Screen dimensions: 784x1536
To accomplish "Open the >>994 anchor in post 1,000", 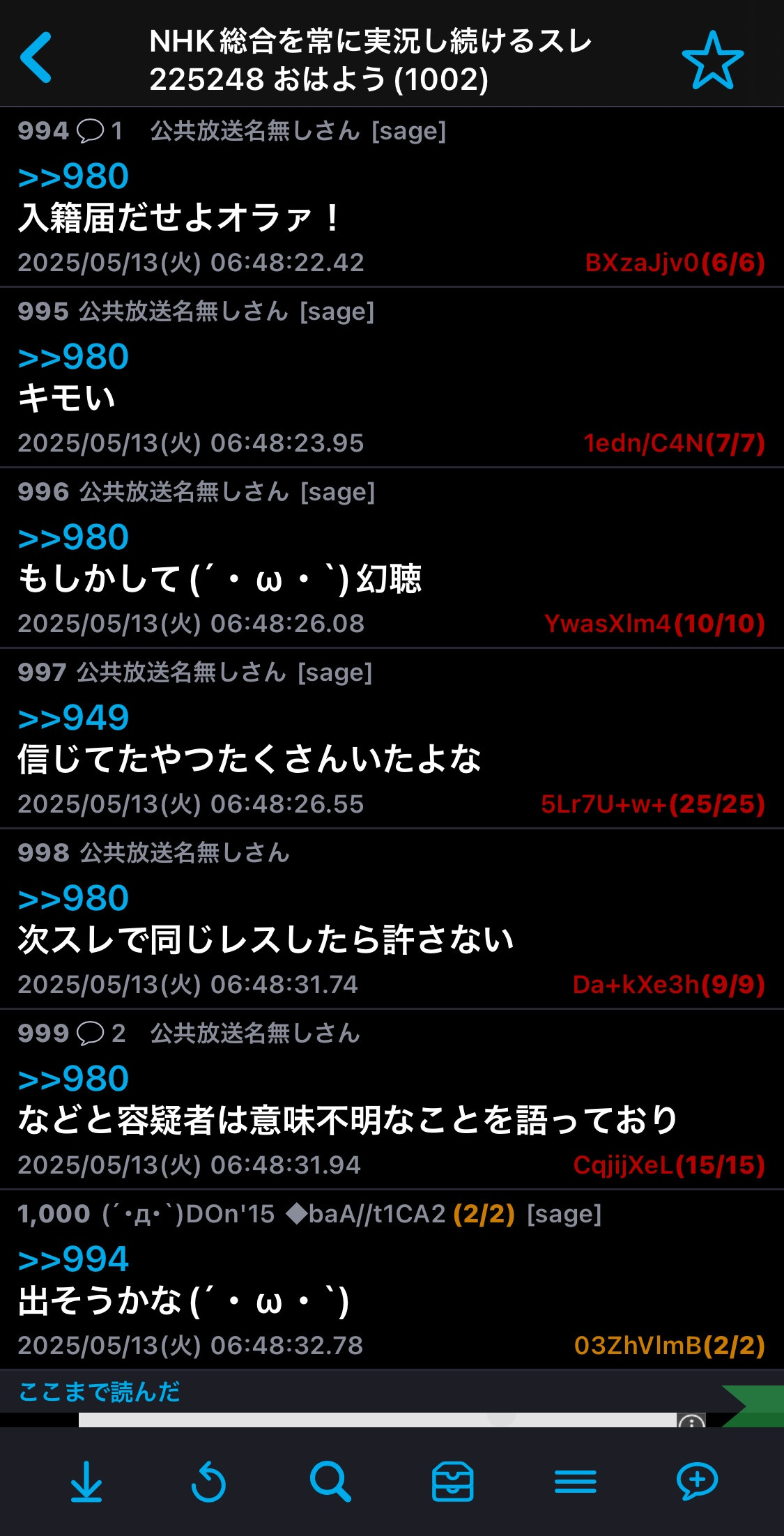I will click(x=73, y=1259).
